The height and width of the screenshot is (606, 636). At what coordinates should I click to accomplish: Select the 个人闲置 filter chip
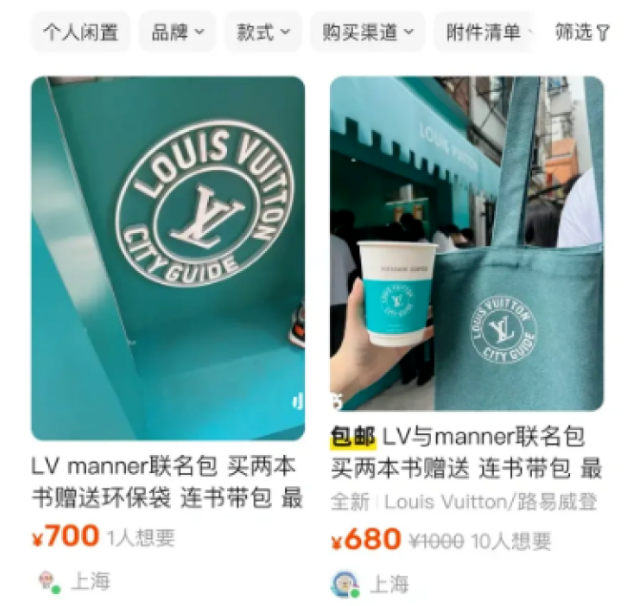click(x=80, y=33)
